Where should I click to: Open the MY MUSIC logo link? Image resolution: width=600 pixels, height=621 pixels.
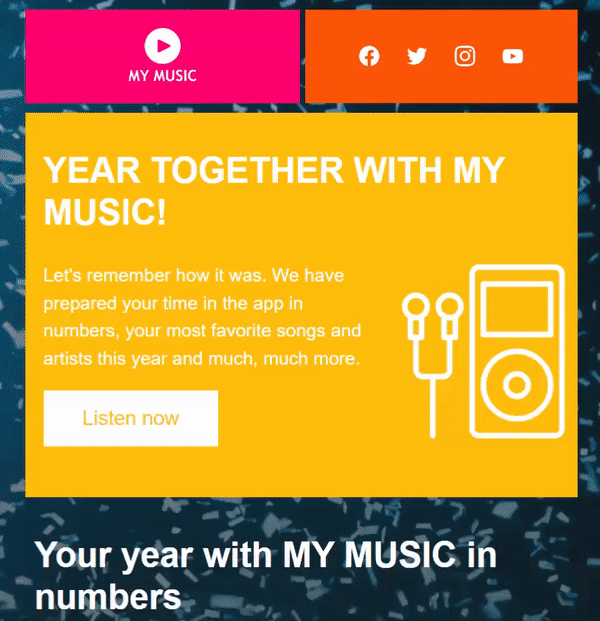[x=162, y=56]
